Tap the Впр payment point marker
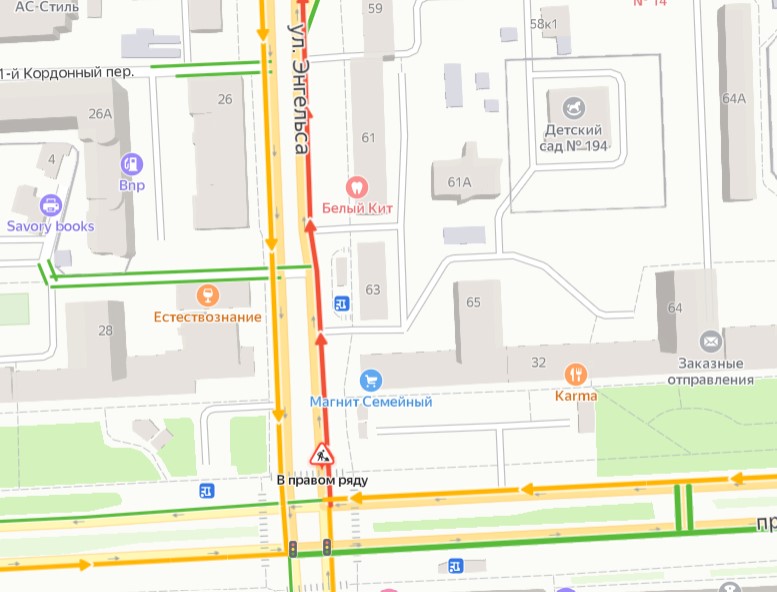Viewport: 777px width, 592px height. [131, 164]
